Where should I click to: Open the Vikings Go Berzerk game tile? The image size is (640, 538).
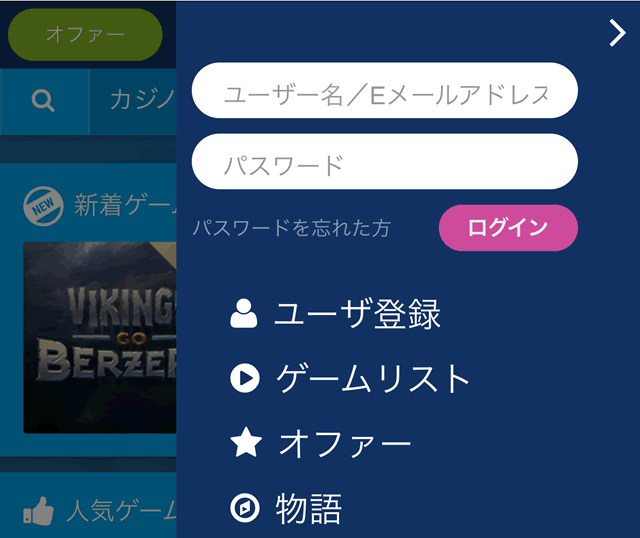coord(100,337)
